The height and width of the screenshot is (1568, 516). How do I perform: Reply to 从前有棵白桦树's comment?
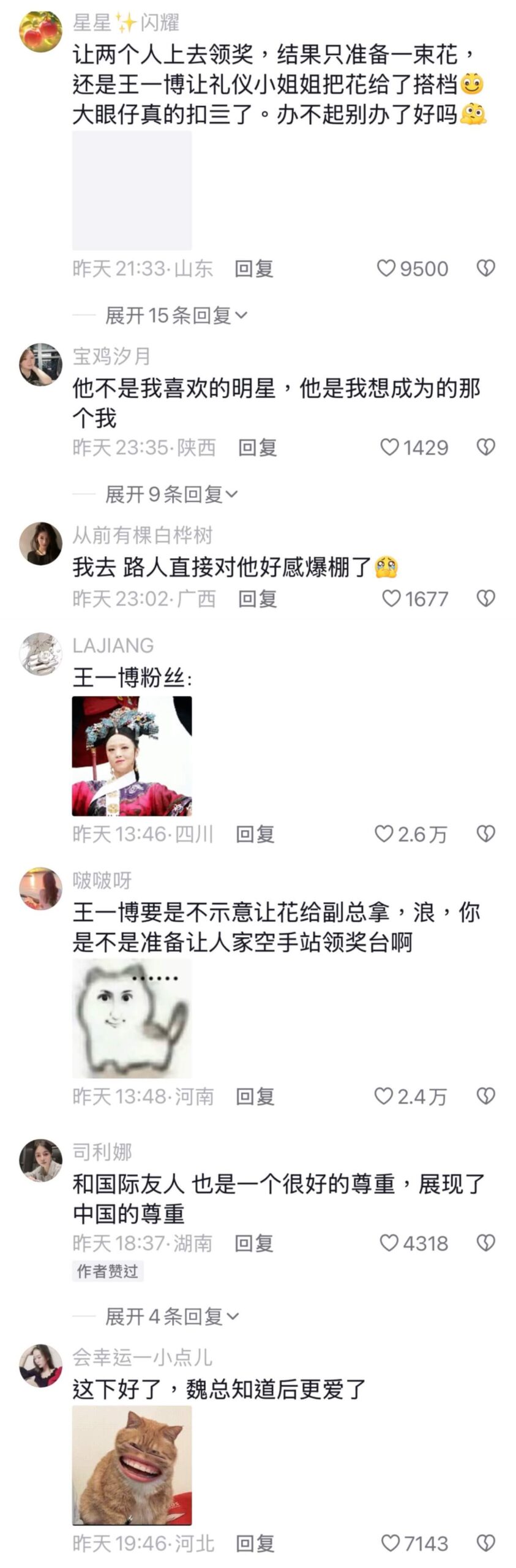pyautogui.click(x=257, y=598)
